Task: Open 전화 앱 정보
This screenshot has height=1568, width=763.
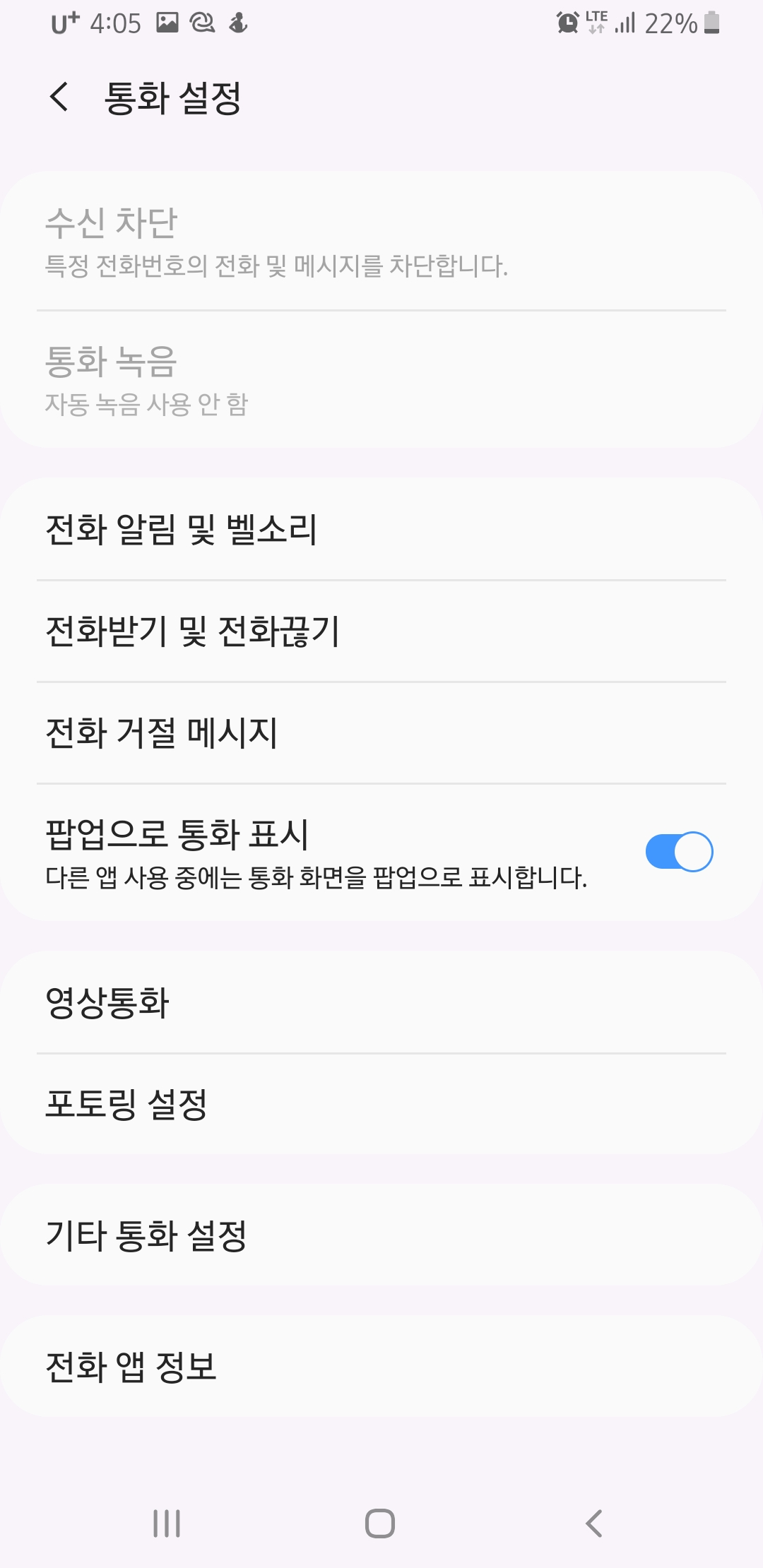Action: pyautogui.click(x=381, y=1367)
